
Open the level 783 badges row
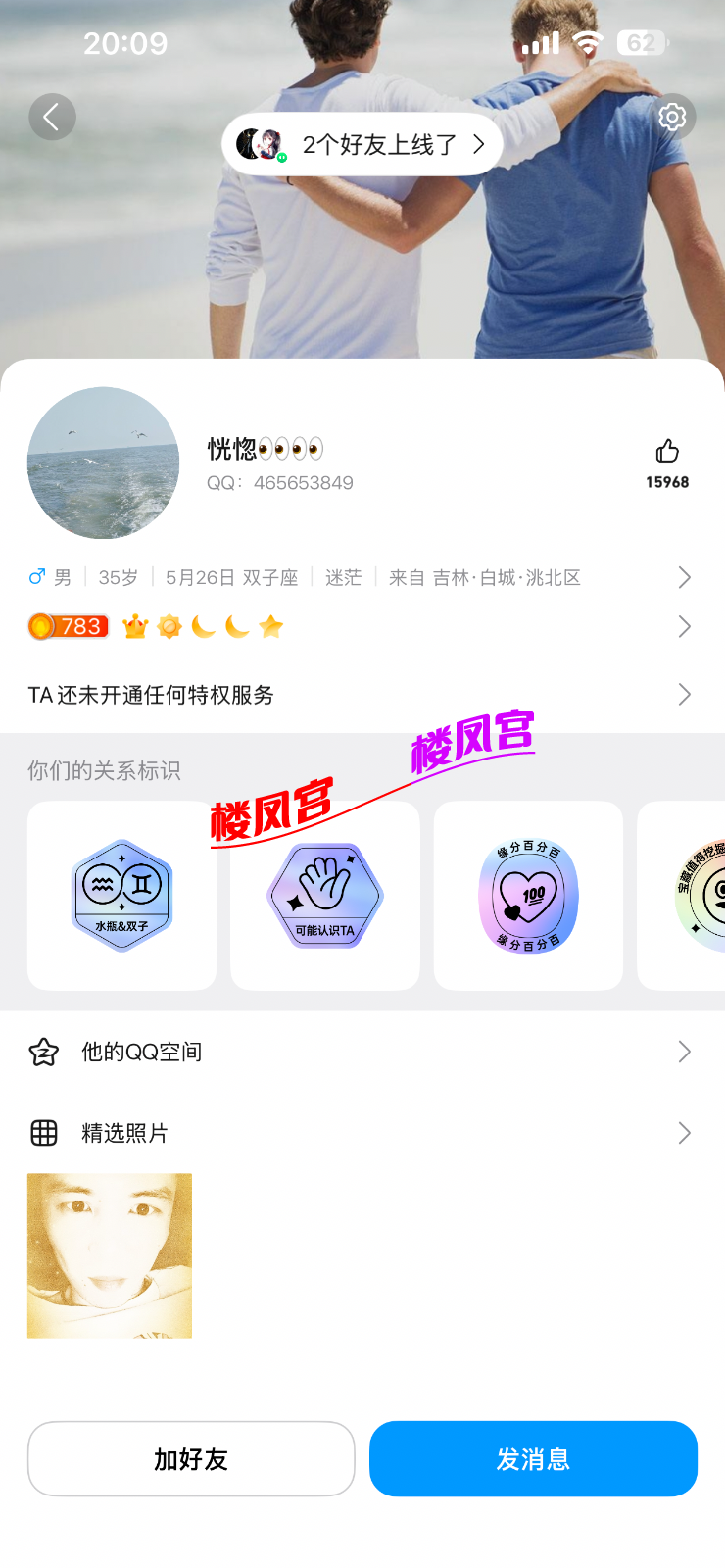[x=362, y=626]
